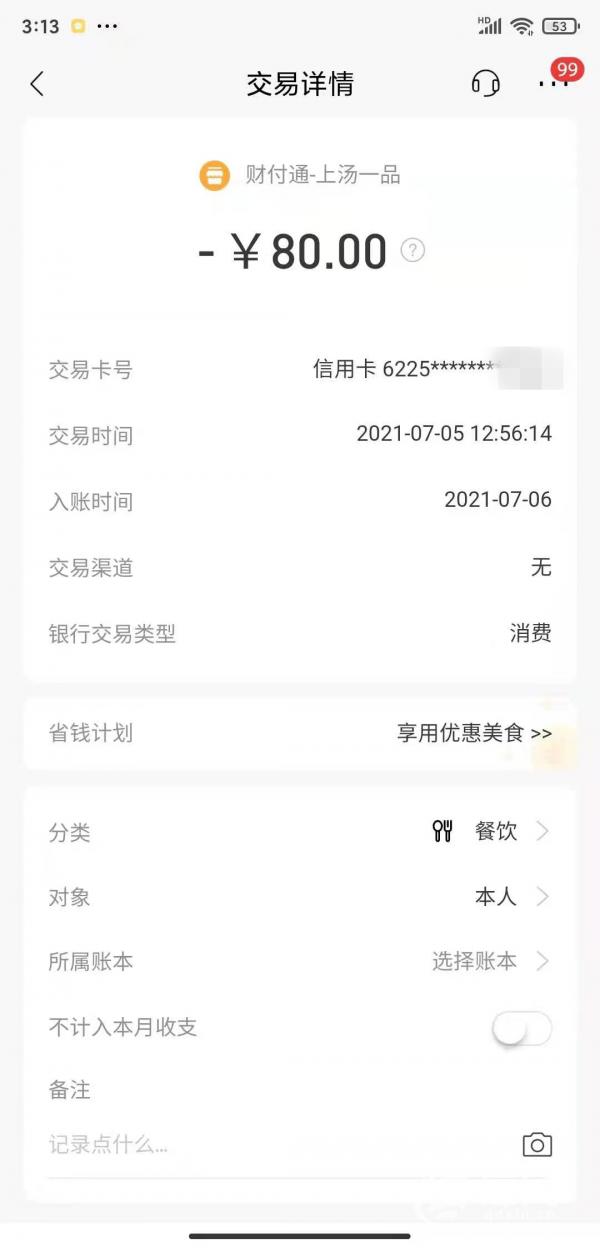600x1248 pixels.
Task: Go back from transaction details
Action: (x=37, y=84)
